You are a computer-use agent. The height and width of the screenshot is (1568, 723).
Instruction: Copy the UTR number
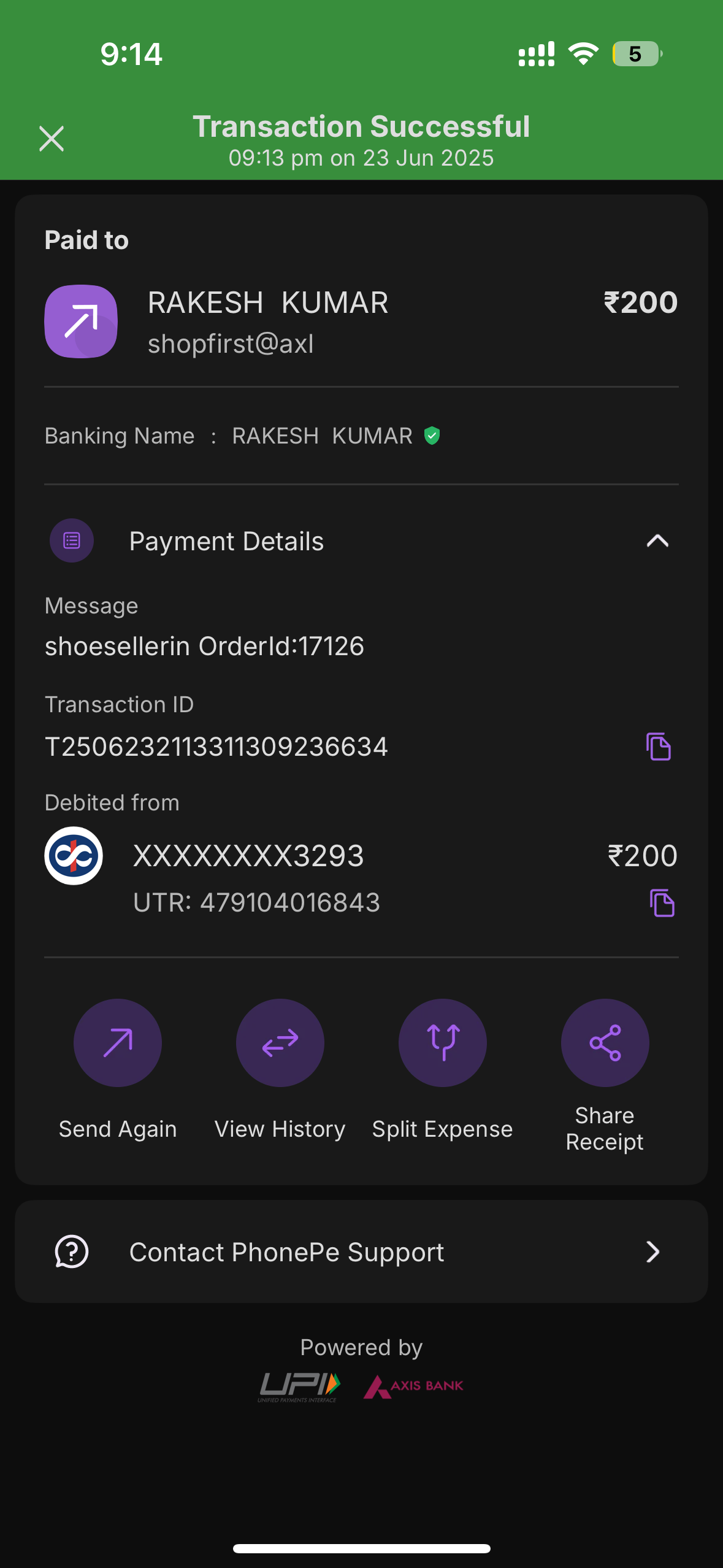coord(662,903)
